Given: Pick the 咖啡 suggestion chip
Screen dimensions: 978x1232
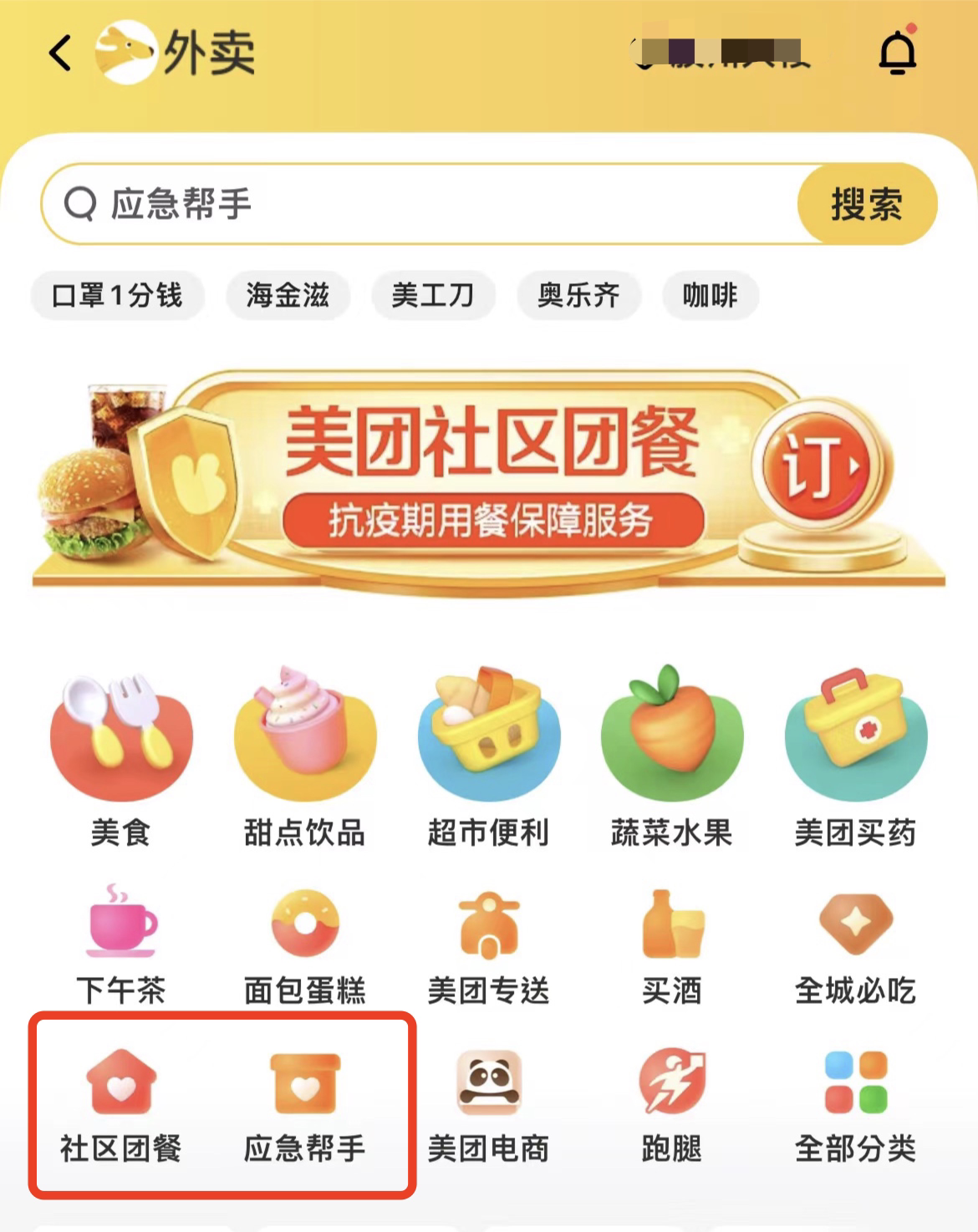Looking at the screenshot, I should pyautogui.click(x=710, y=295).
